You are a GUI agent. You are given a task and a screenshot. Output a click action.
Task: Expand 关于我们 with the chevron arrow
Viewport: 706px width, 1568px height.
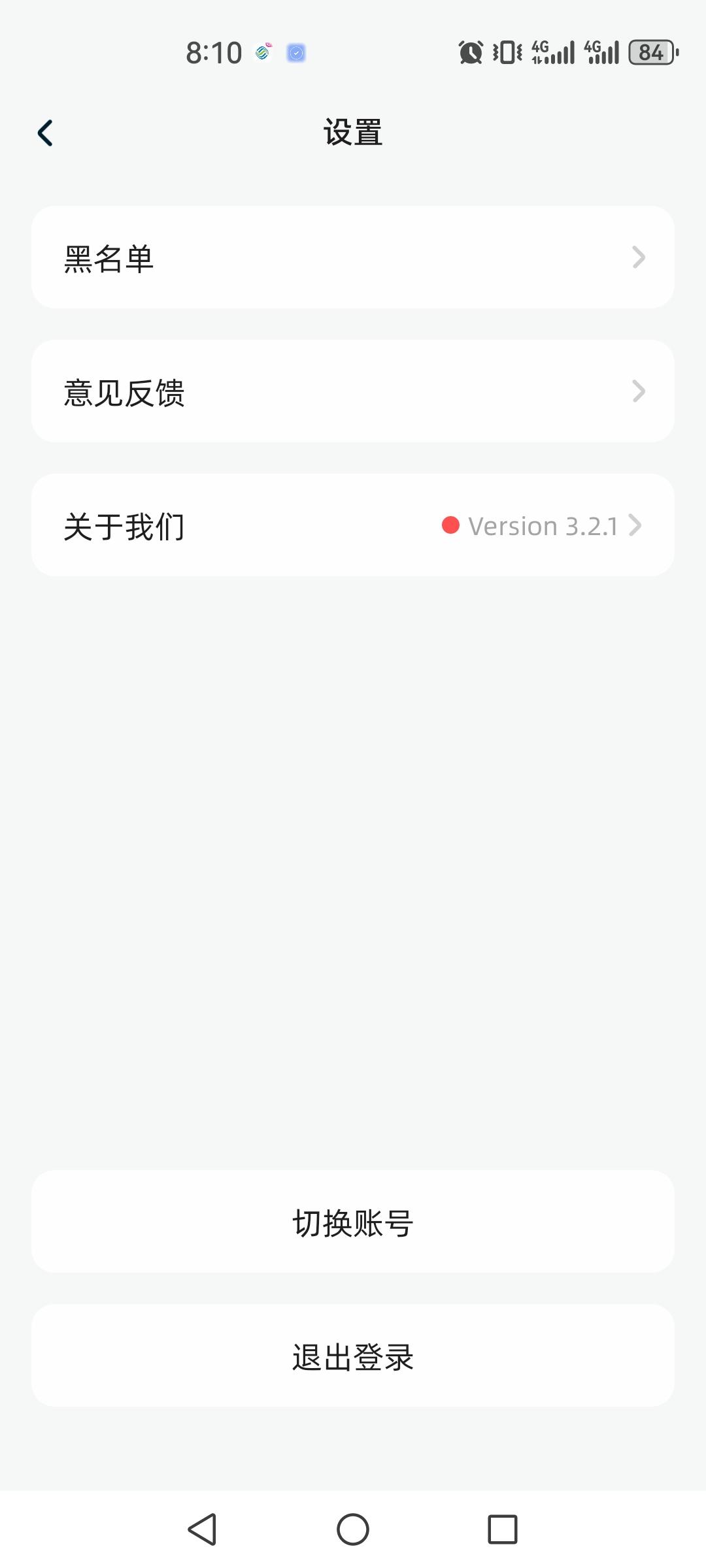coord(634,526)
